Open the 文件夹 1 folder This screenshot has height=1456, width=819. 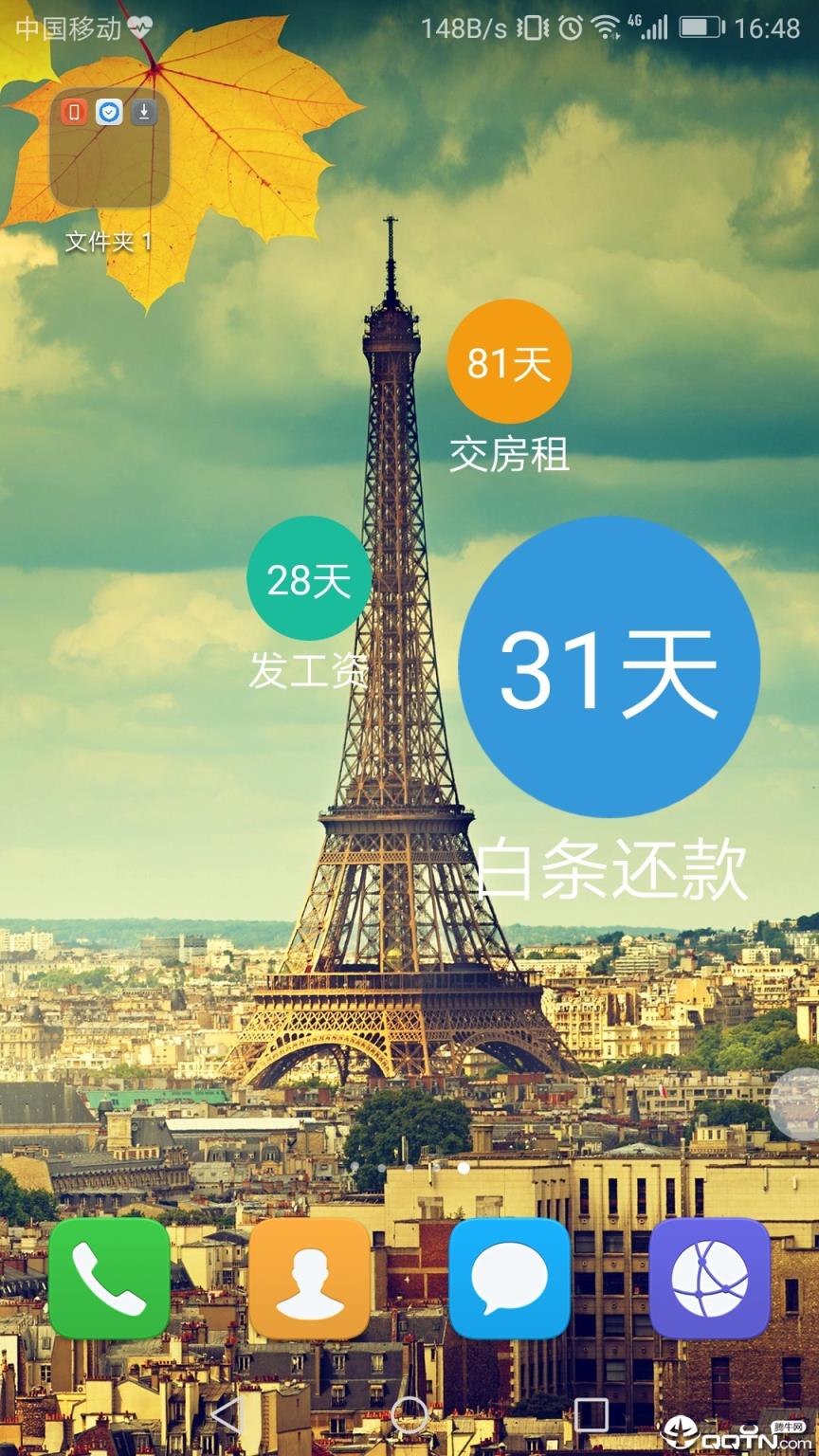pos(109,149)
